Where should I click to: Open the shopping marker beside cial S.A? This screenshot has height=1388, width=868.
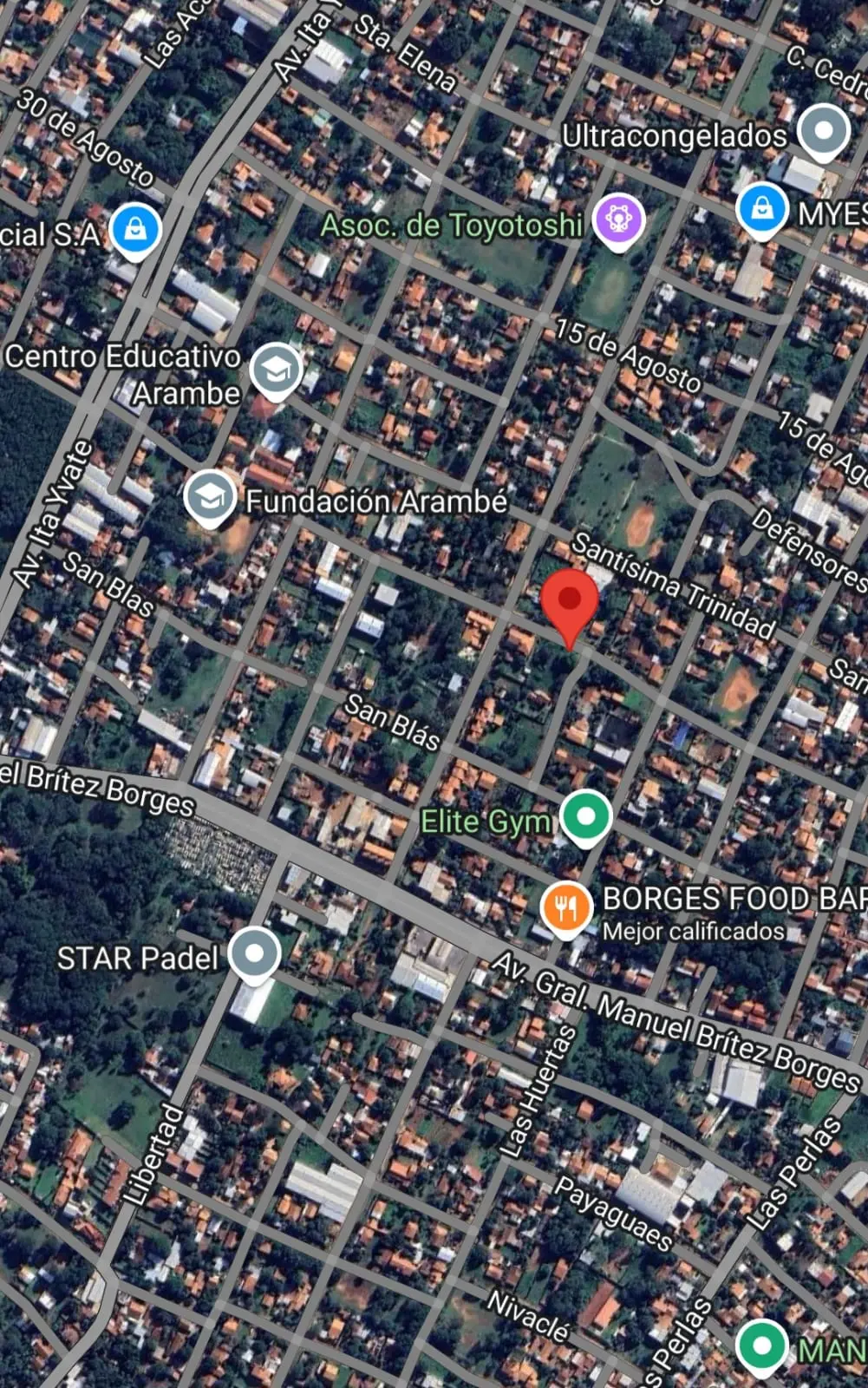coord(136,230)
